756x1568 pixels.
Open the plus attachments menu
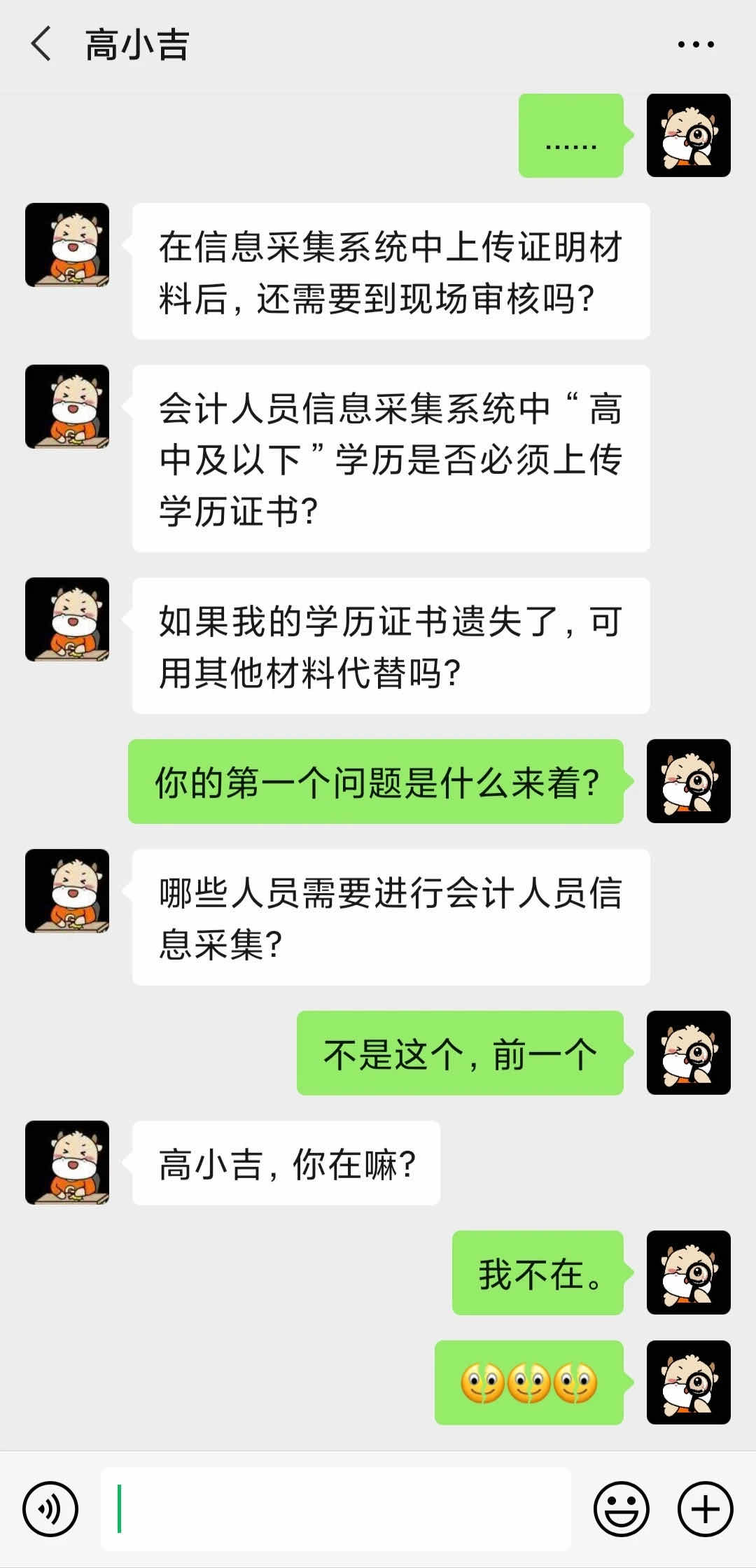pos(705,1508)
